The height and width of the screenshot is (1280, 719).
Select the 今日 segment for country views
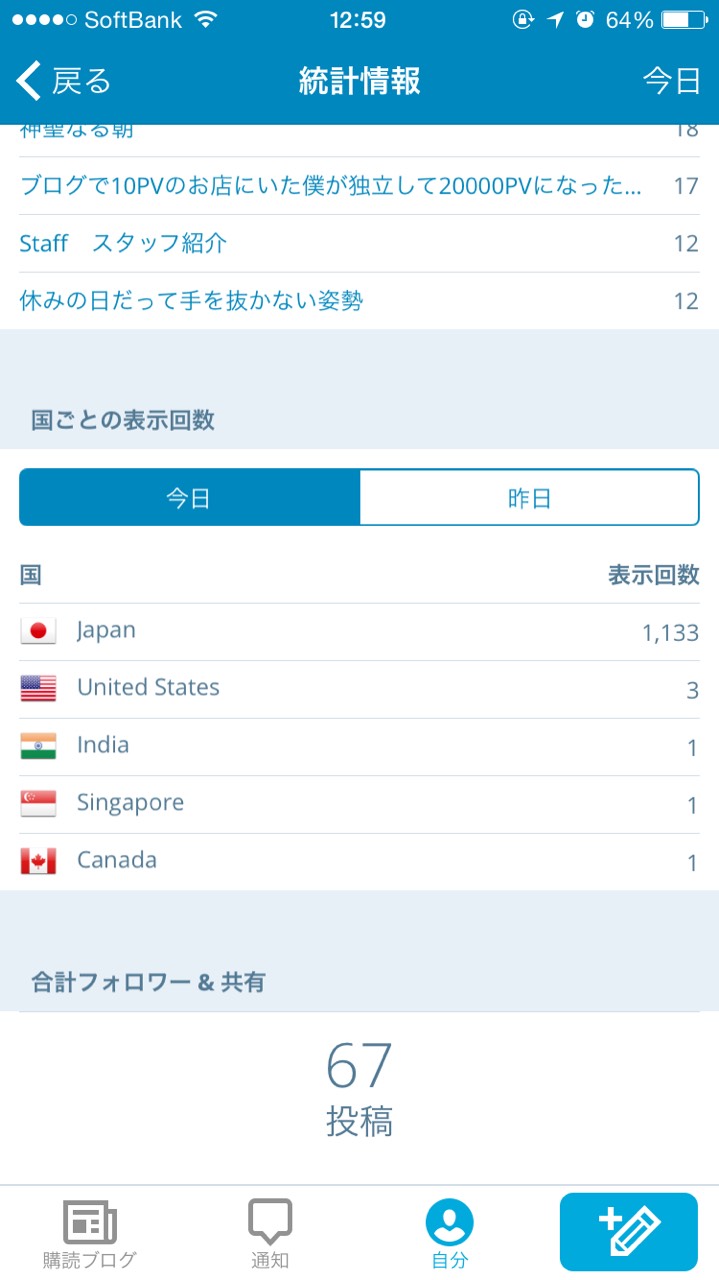coord(189,497)
